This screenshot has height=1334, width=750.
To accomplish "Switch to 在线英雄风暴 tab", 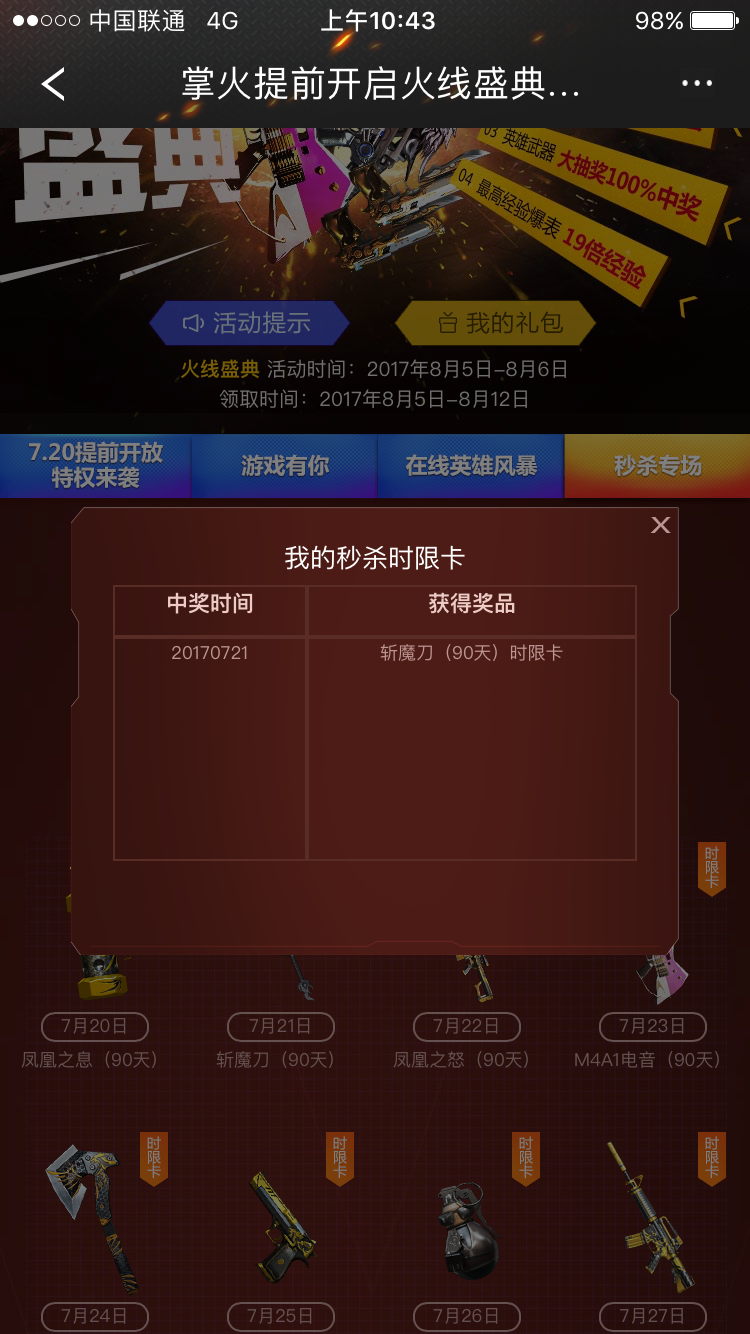I will coord(471,466).
